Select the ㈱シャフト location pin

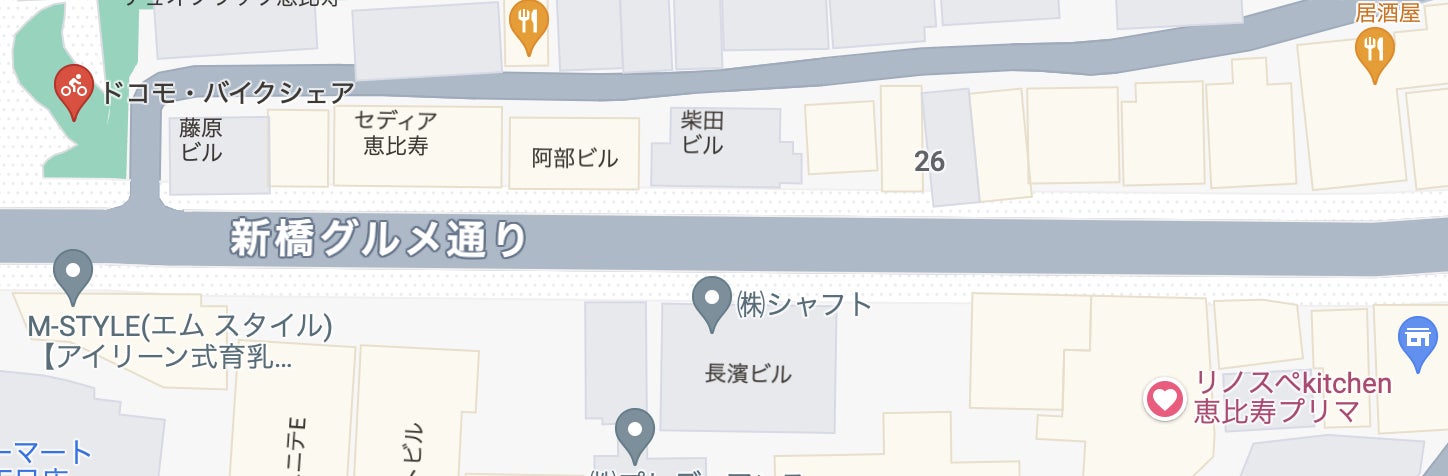[x=712, y=303]
